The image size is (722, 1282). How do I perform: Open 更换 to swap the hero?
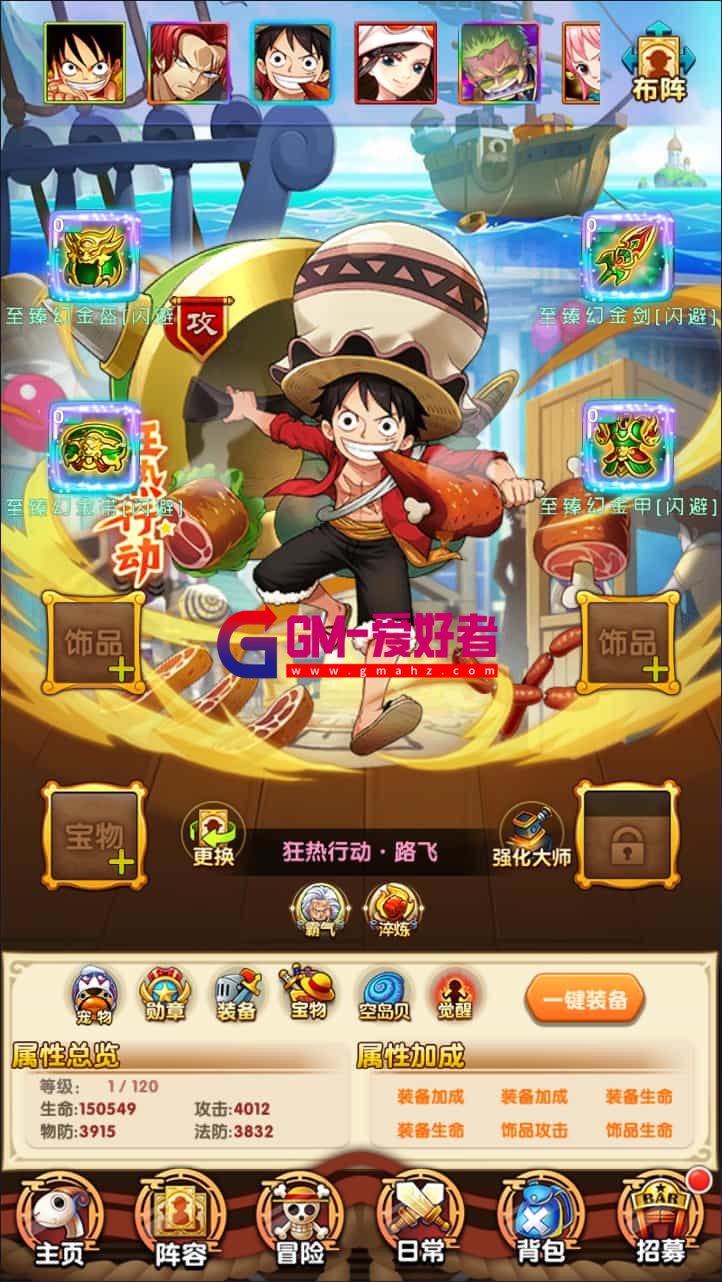(213, 836)
